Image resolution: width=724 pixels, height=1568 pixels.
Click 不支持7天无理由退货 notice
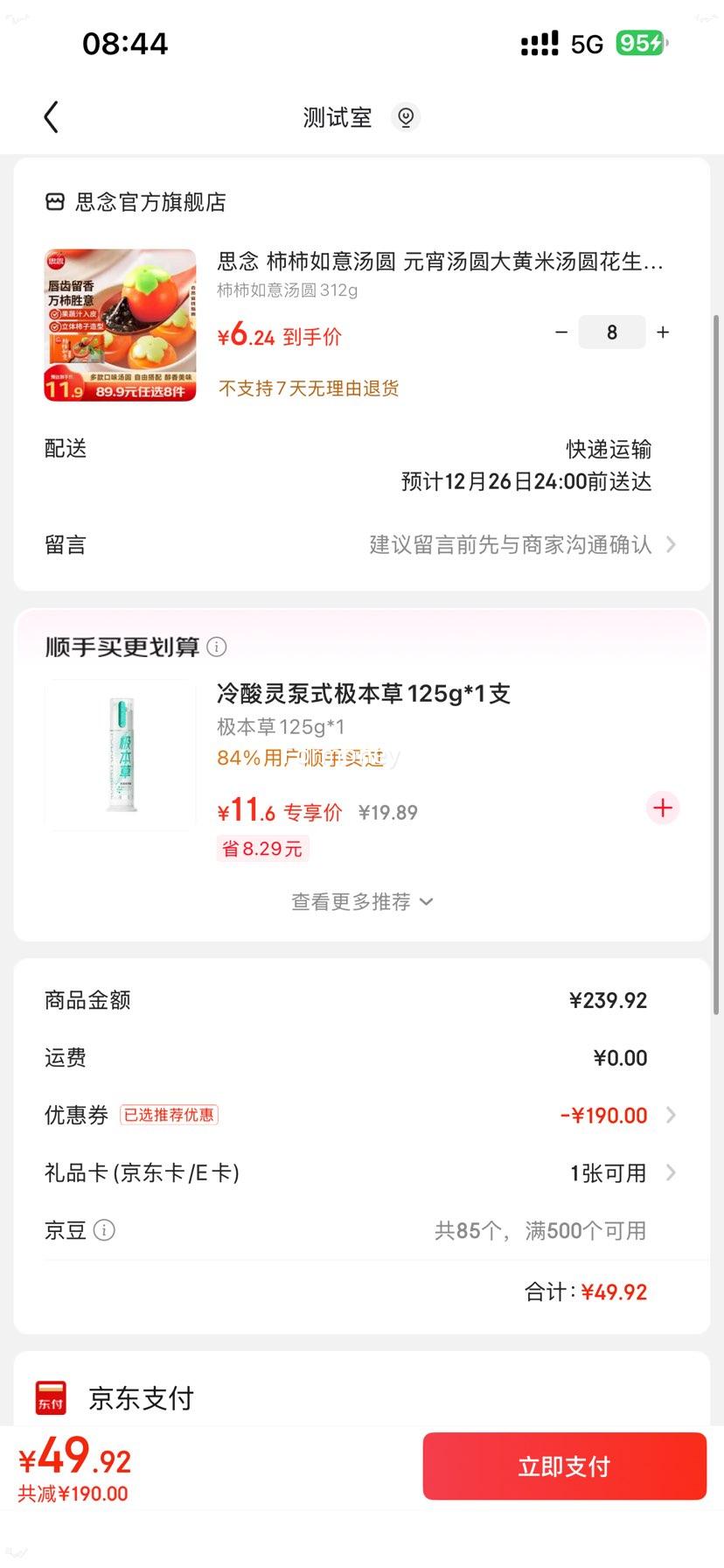pos(308,388)
